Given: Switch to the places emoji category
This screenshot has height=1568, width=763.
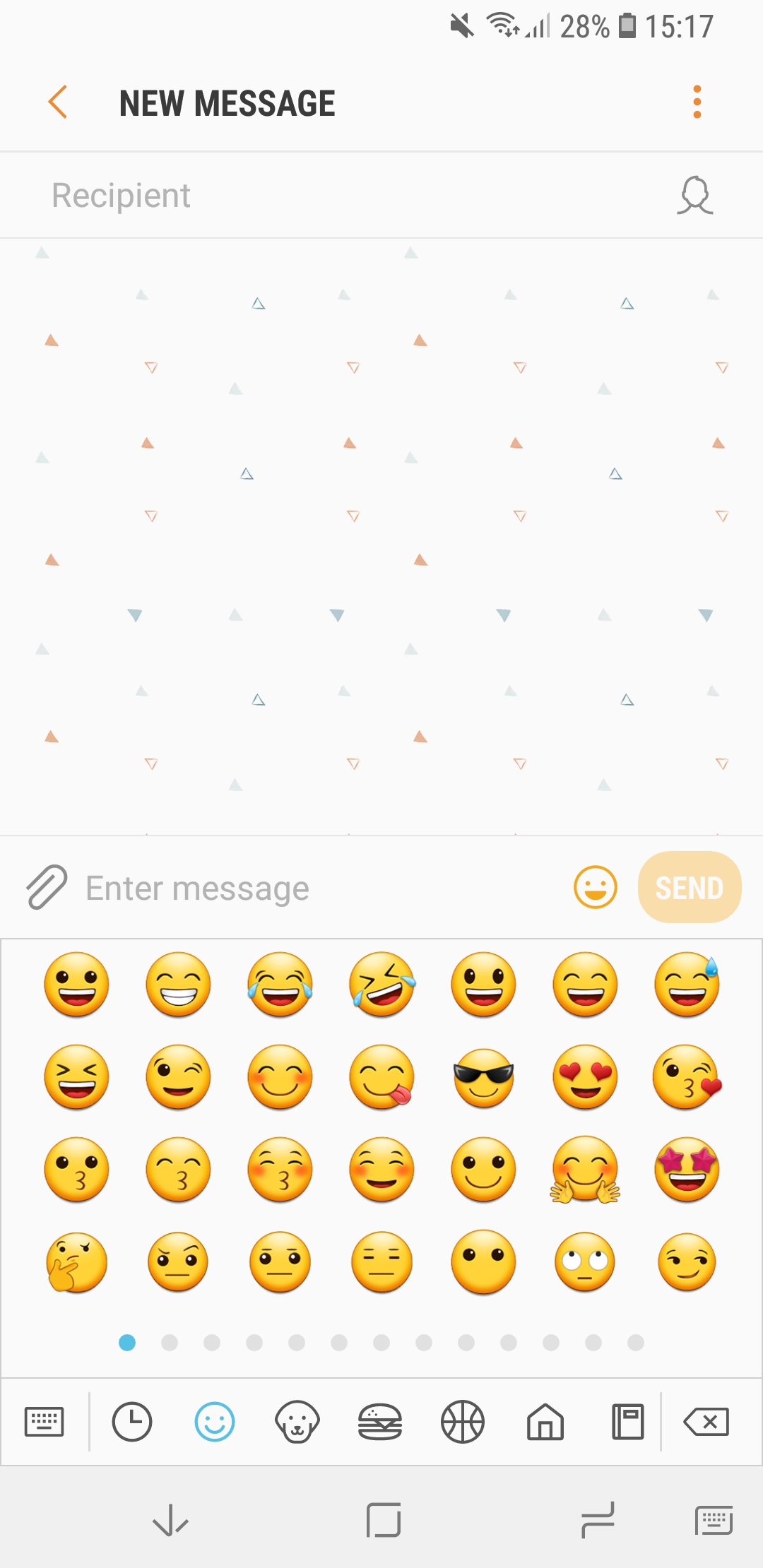Looking at the screenshot, I should 545,1421.
